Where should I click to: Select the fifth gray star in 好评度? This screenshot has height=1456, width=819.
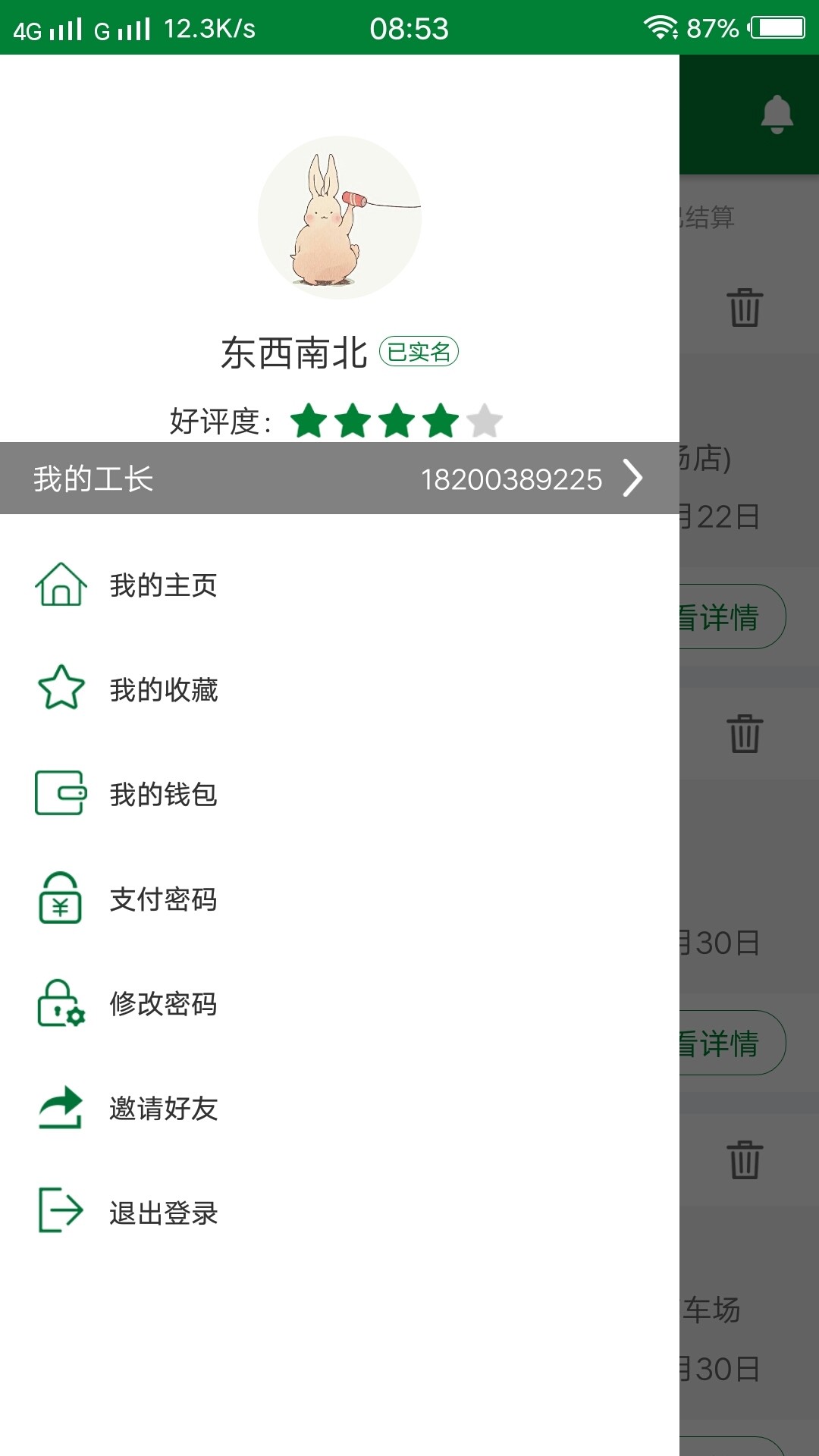(485, 421)
